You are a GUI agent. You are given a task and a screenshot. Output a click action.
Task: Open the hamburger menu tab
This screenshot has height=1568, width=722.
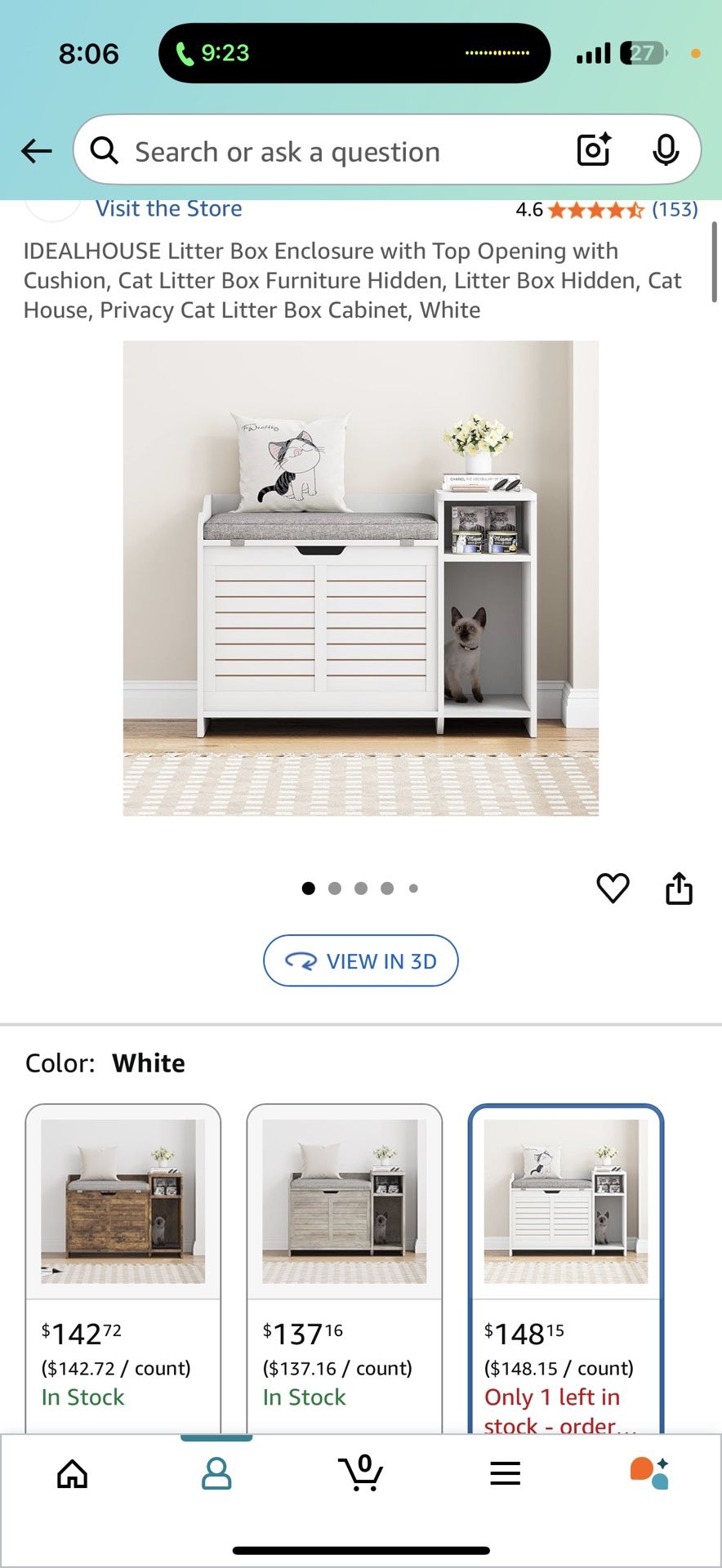[x=506, y=1473]
